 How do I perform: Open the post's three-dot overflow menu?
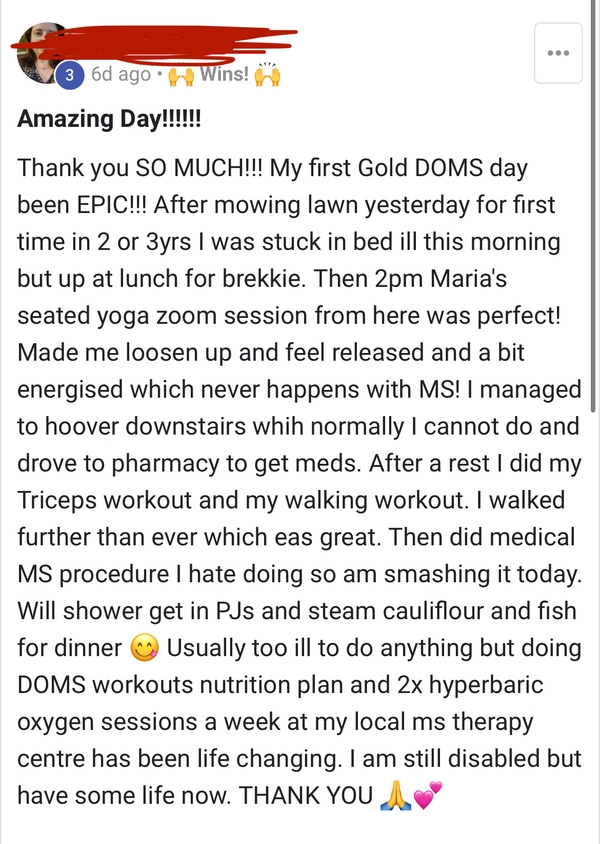[558, 52]
